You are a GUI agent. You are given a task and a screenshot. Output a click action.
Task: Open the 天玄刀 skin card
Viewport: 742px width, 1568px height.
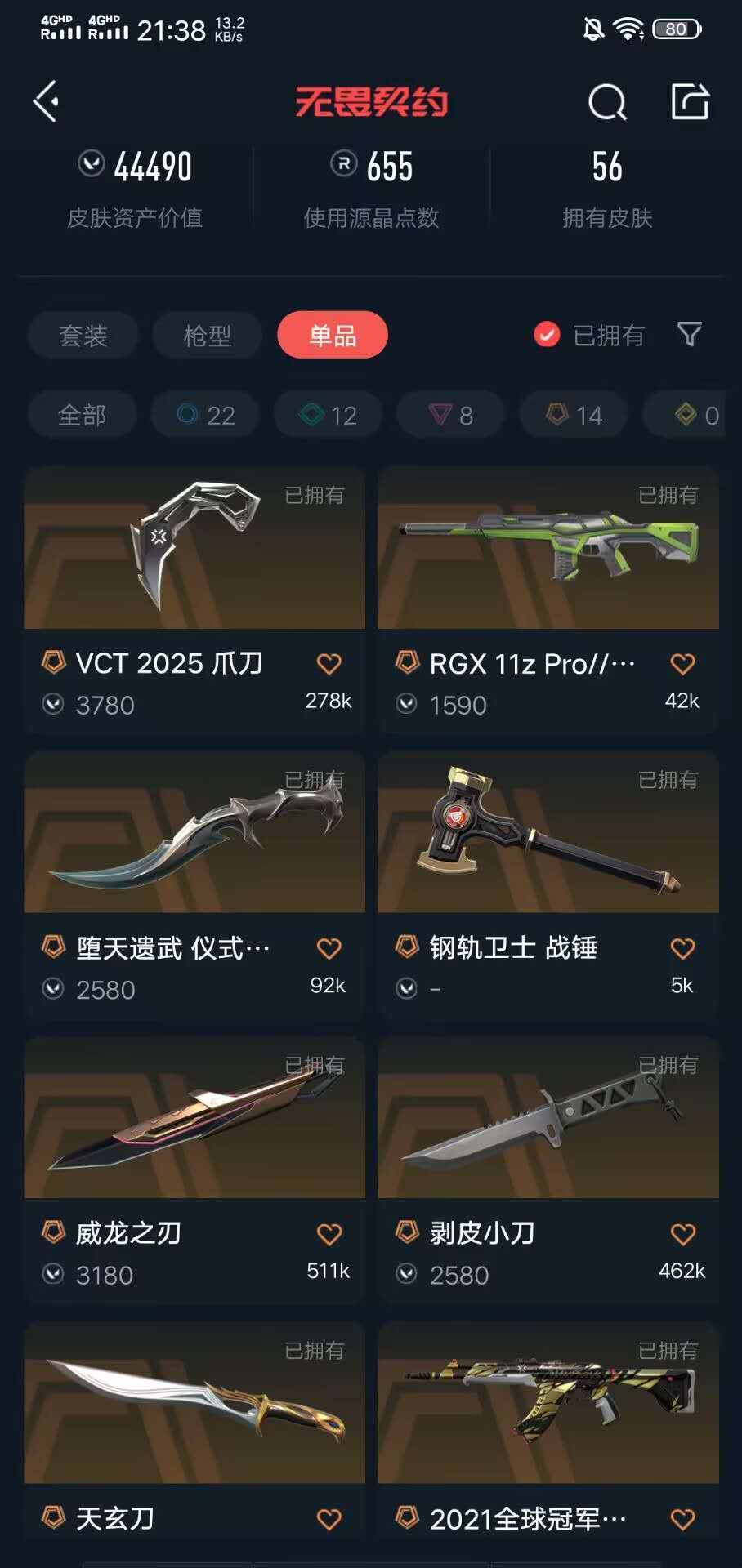(x=194, y=1421)
